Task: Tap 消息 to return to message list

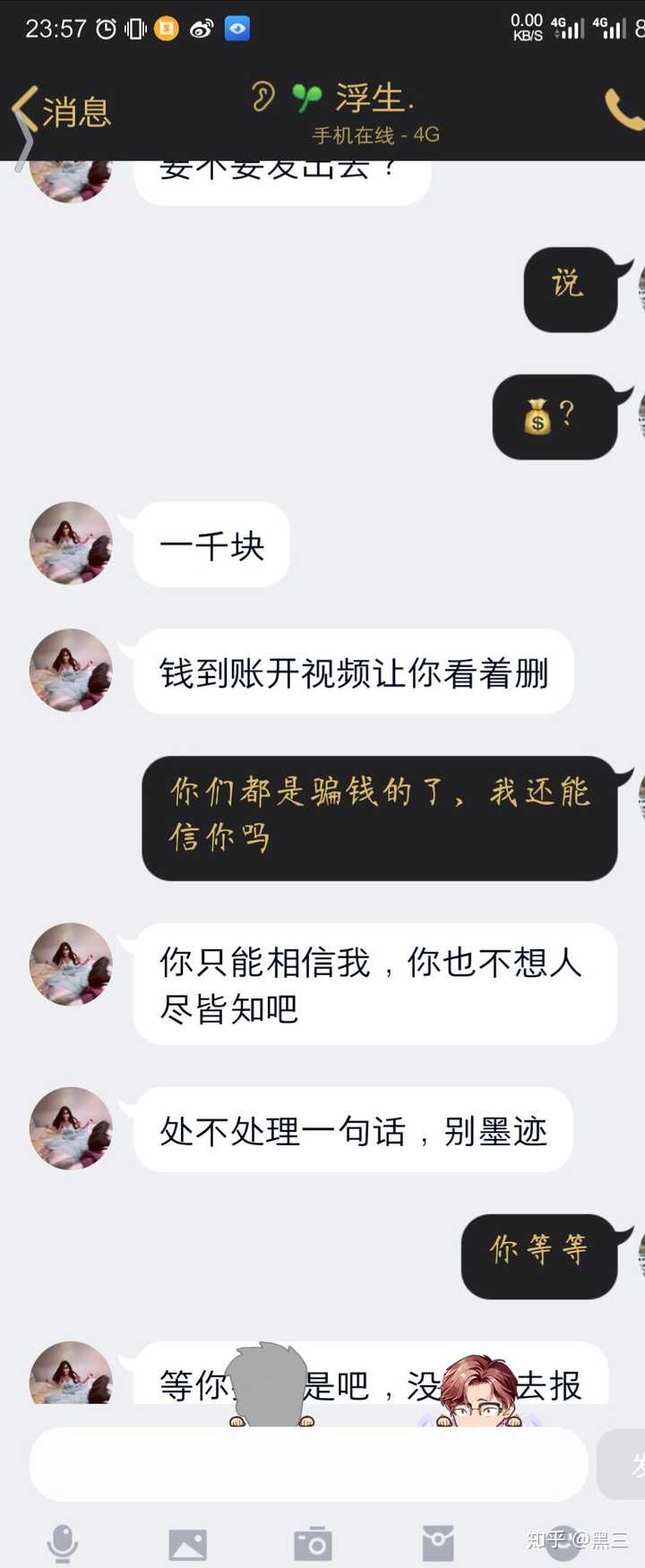Action: click(x=76, y=112)
